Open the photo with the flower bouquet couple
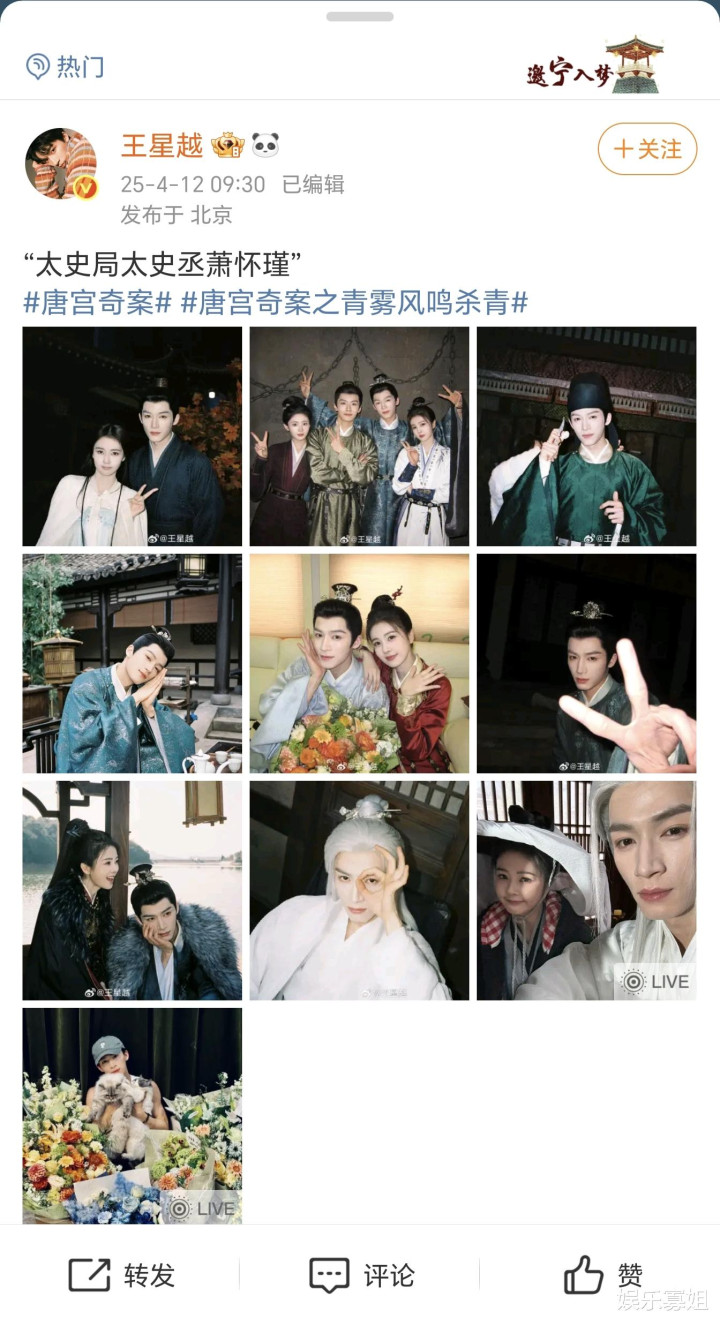This screenshot has height=1326, width=720. tap(359, 663)
